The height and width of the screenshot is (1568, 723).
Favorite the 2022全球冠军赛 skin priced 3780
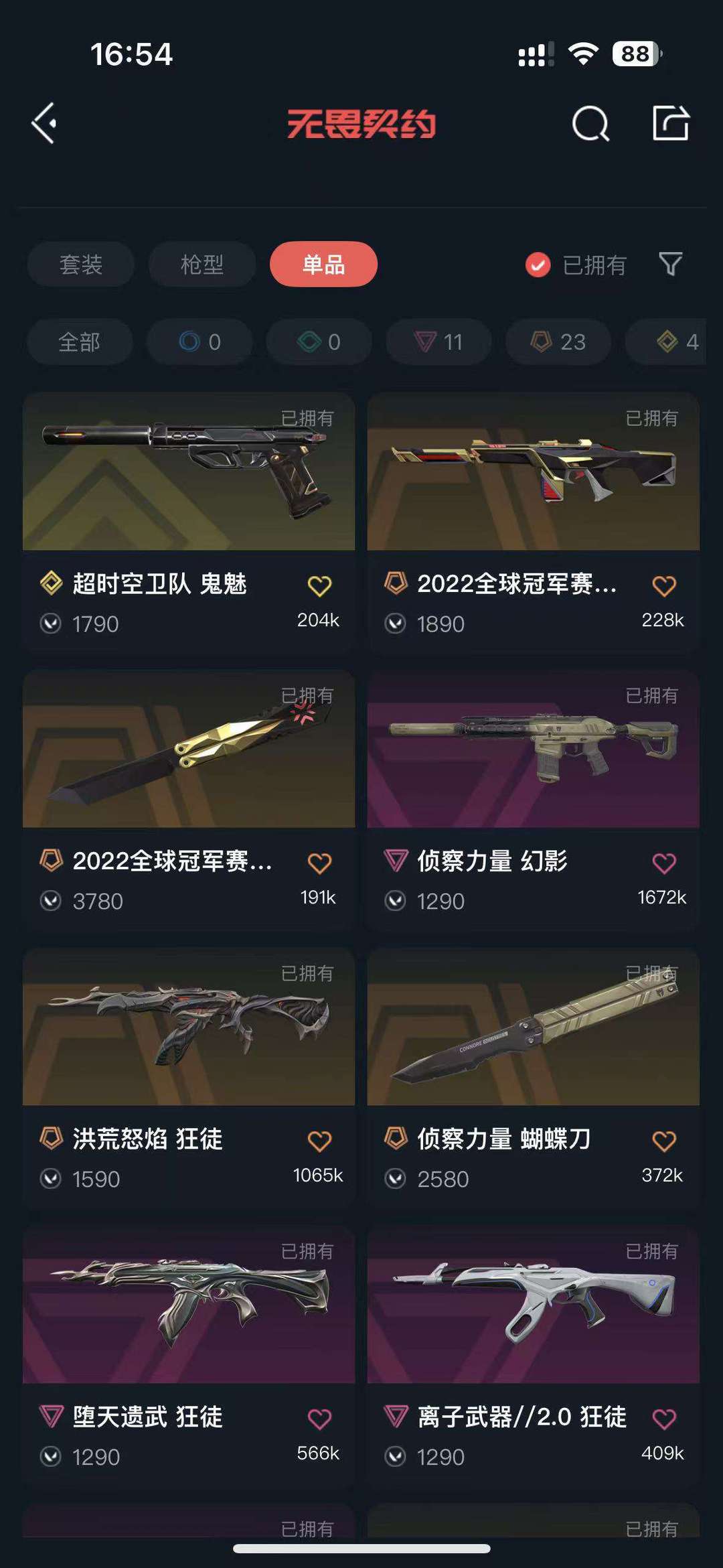(x=319, y=863)
